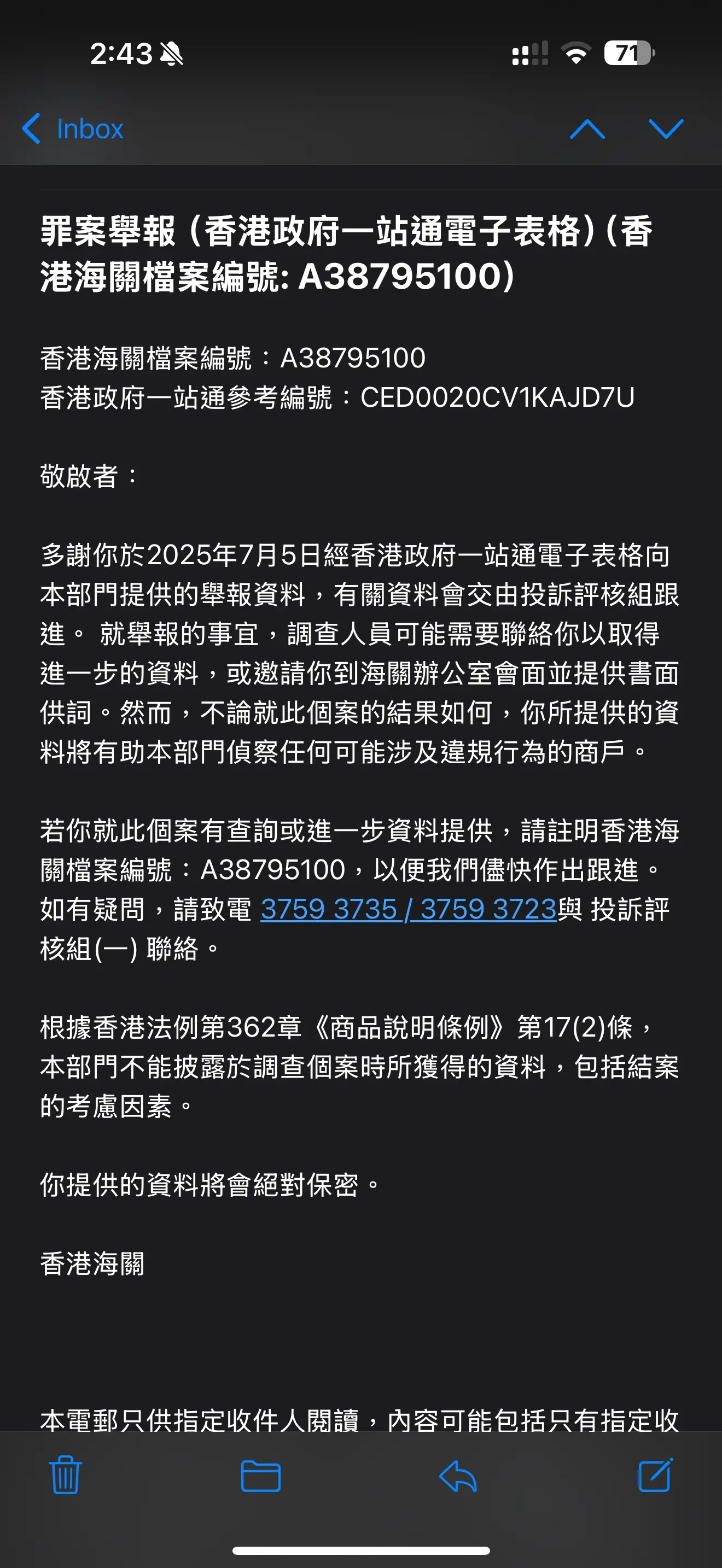The height and width of the screenshot is (1568, 722).
Task: Jump to the next email with down arrow
Action: (x=666, y=129)
